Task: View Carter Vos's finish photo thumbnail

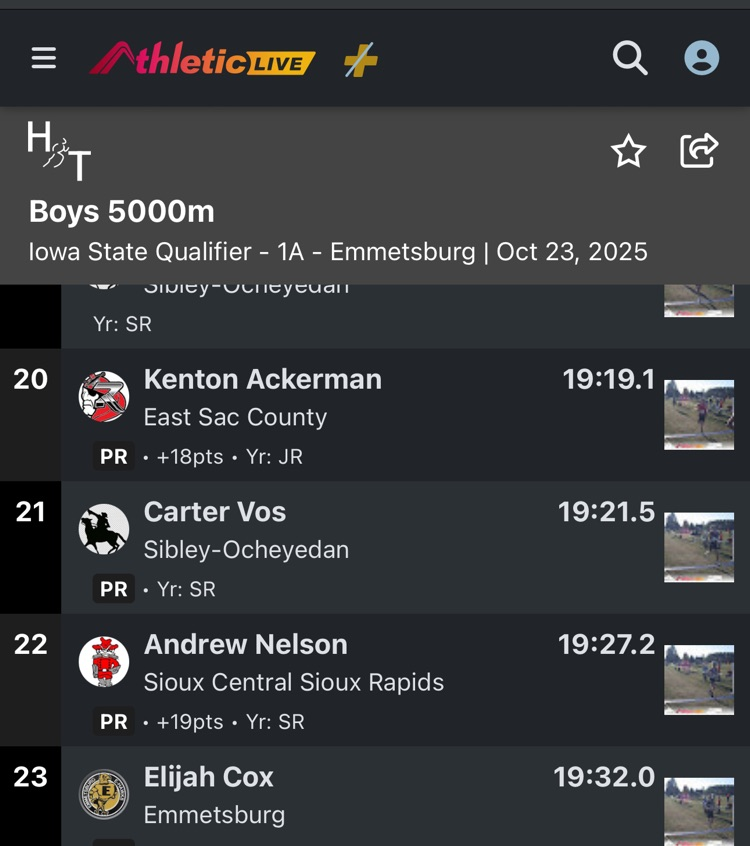Action: [699, 547]
